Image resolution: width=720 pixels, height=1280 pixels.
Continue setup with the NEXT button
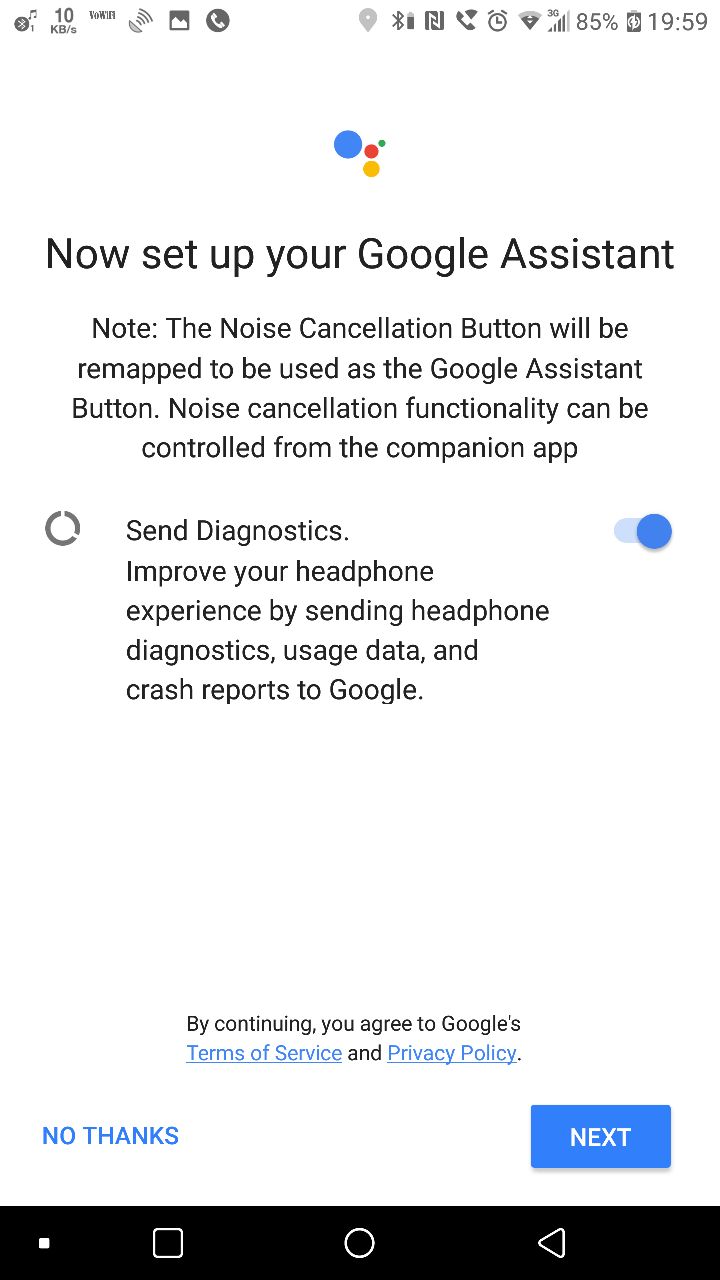600,1136
